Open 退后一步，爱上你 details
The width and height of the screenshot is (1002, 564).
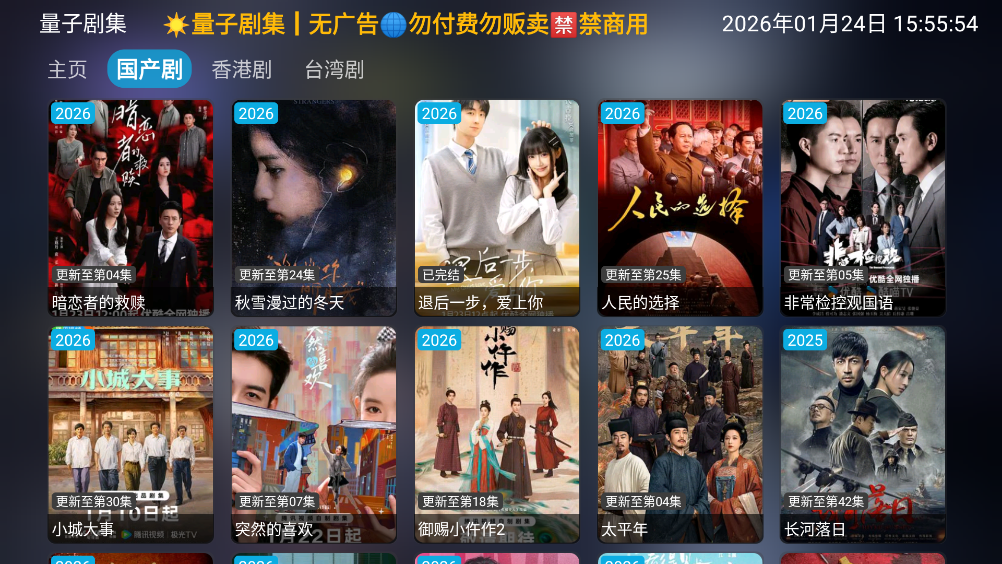pos(497,208)
